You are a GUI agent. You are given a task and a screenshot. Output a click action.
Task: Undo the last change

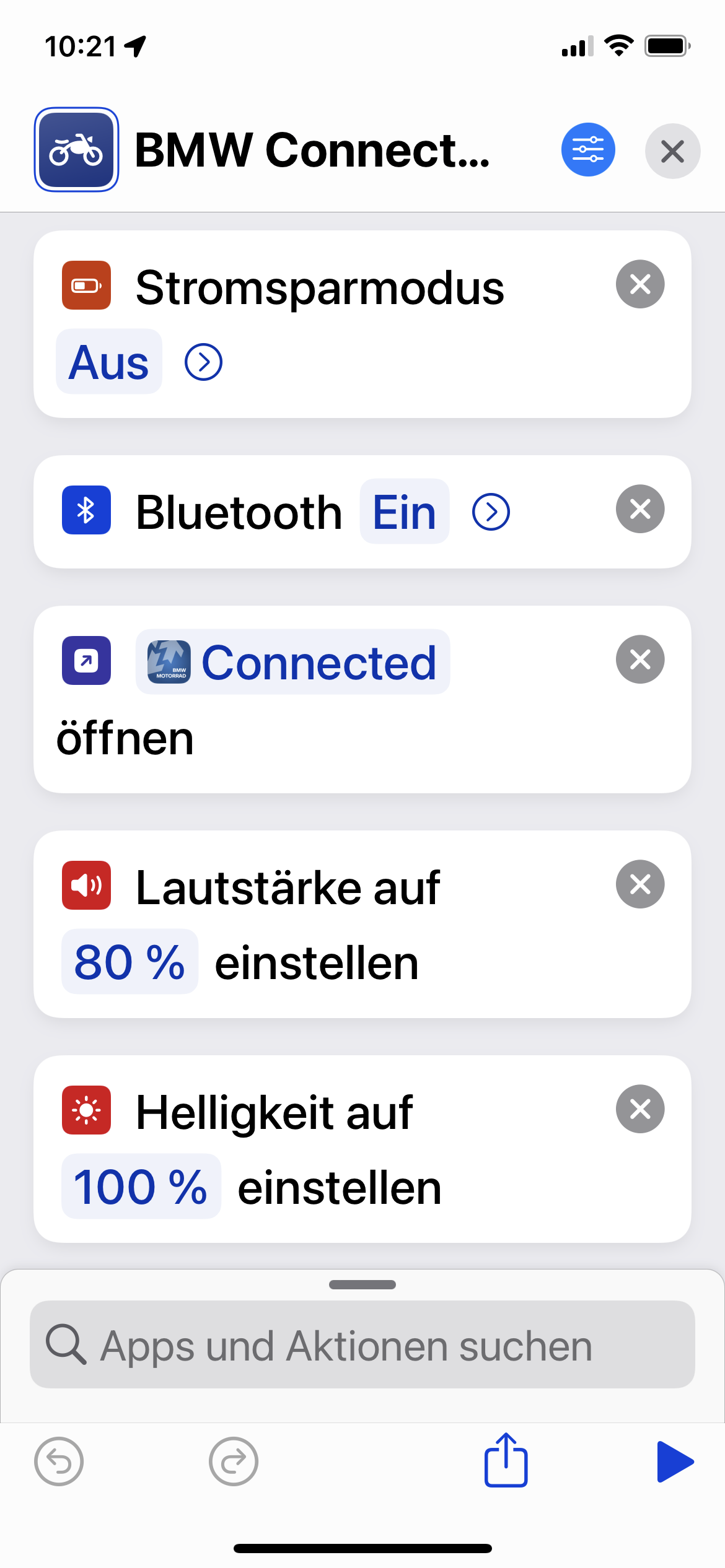point(59,1461)
